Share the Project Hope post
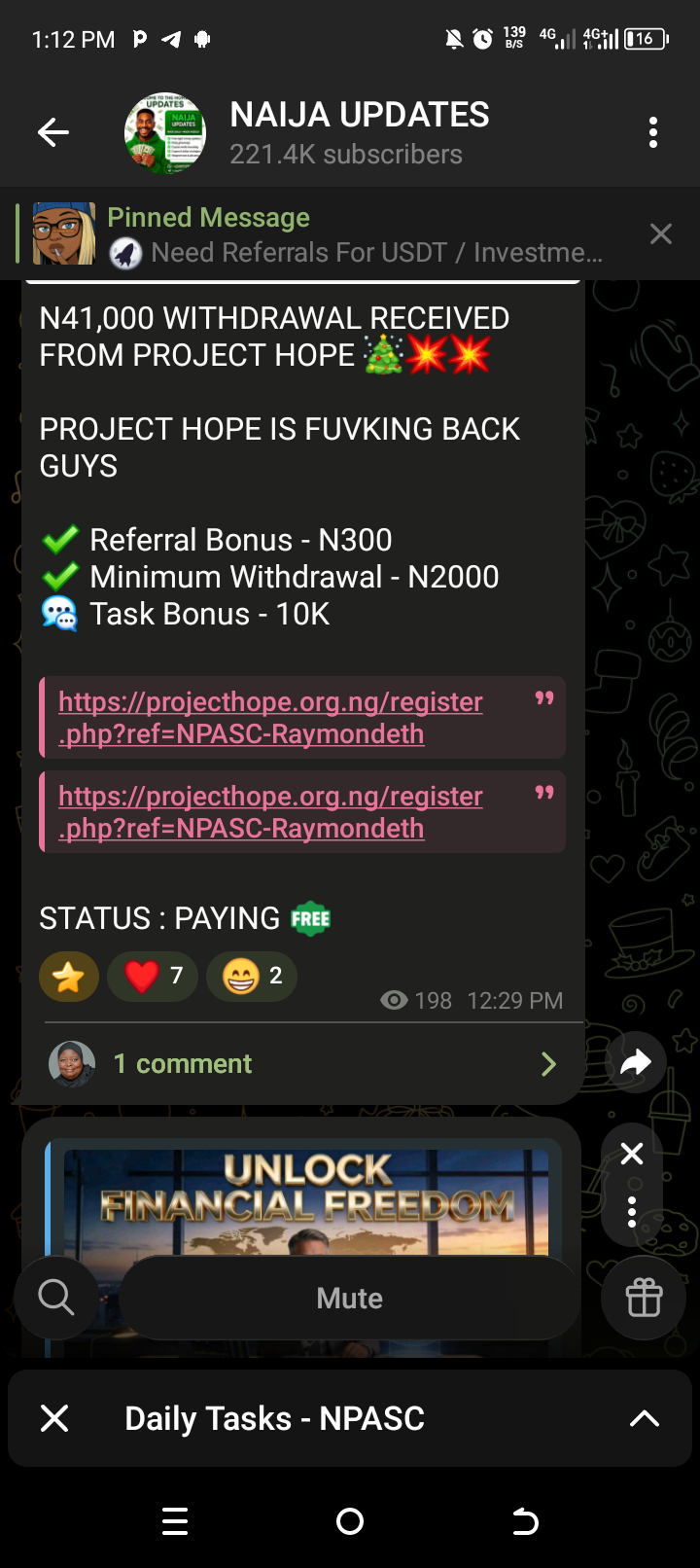Screen dimensions: 700x1568 (x=635, y=1063)
